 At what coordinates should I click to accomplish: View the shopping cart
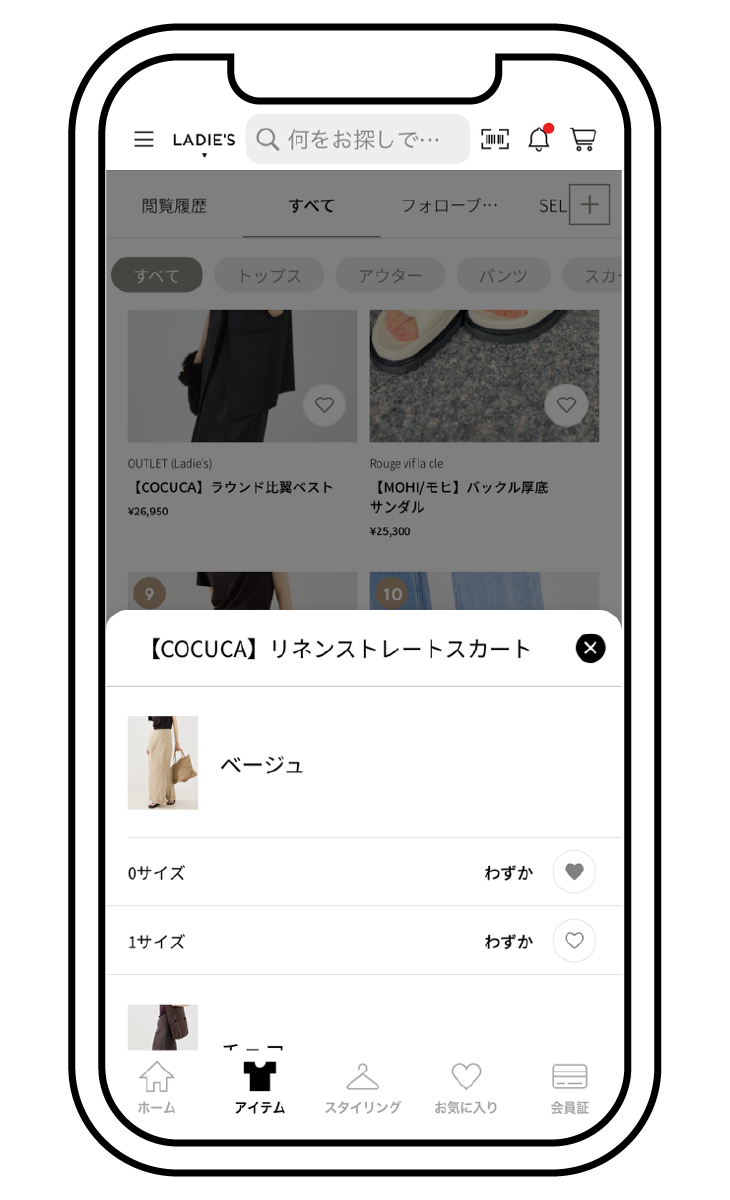[583, 139]
